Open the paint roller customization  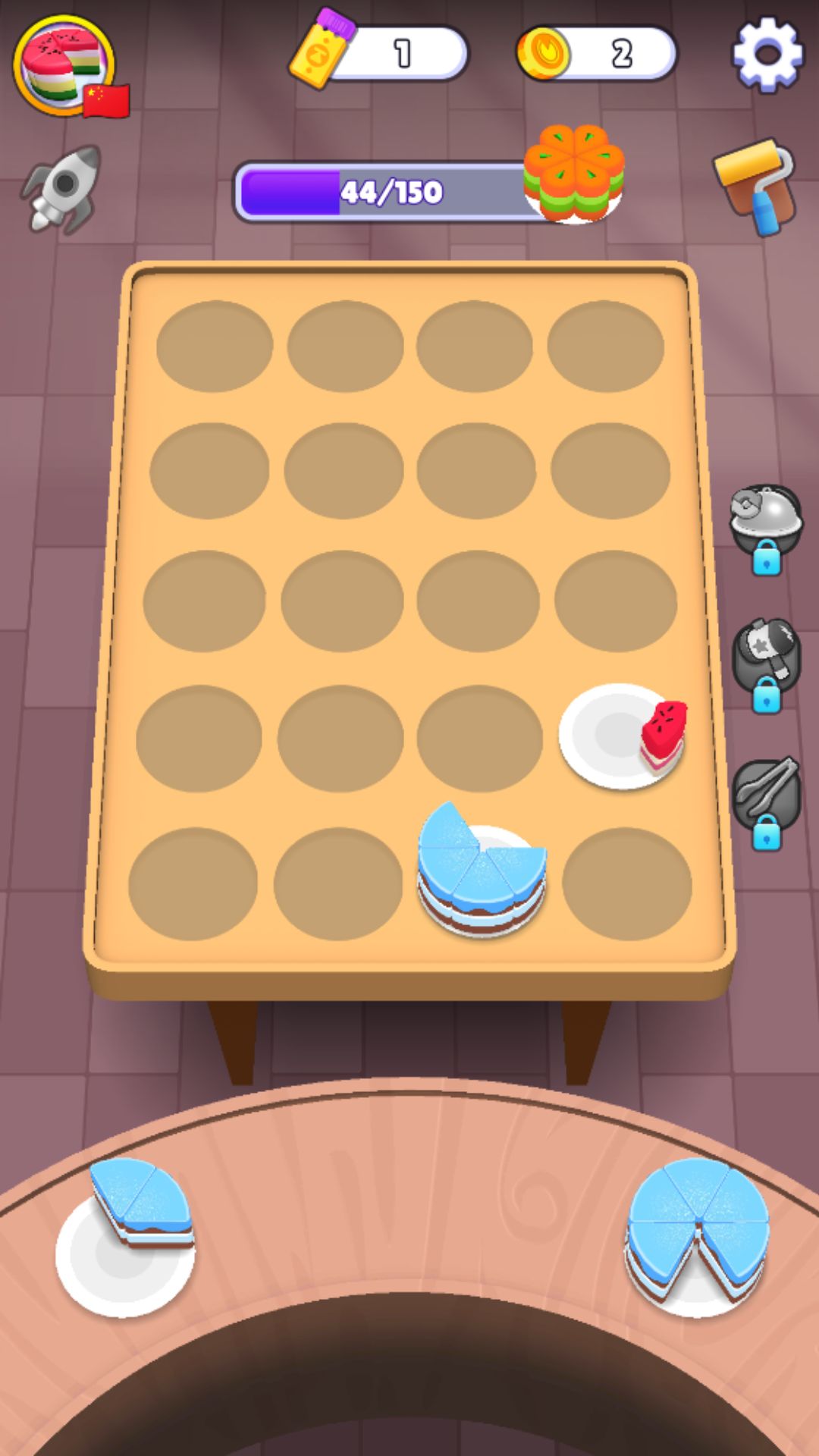[757, 186]
